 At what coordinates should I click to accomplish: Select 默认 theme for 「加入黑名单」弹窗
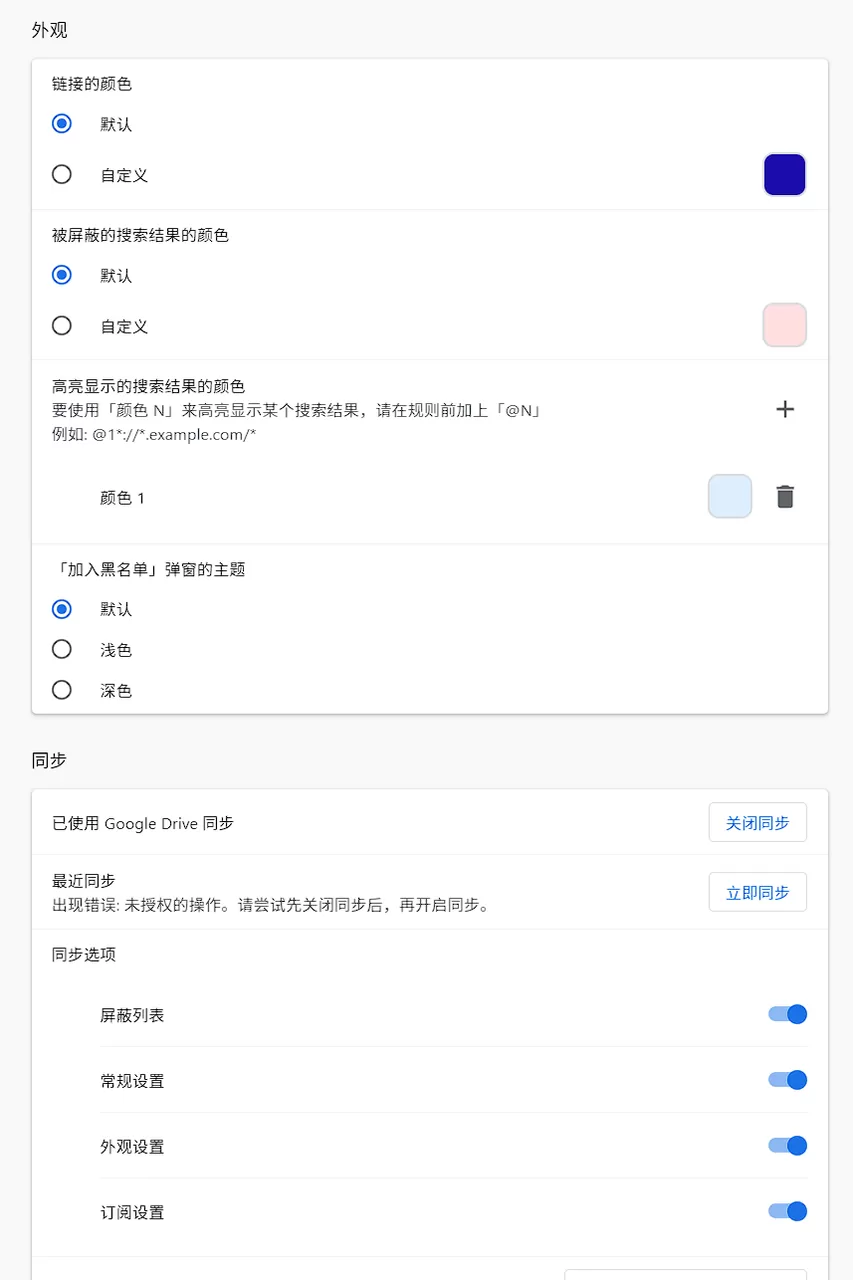[x=61, y=608]
